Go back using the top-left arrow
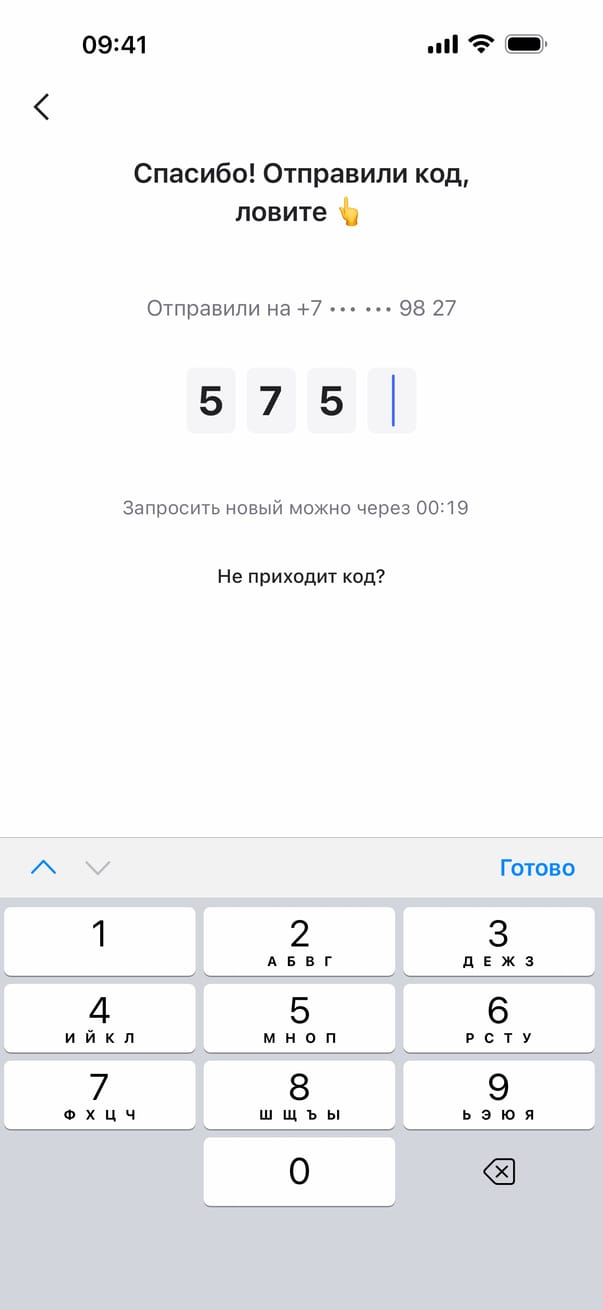Viewport: 603px width, 1310px height. point(42,107)
